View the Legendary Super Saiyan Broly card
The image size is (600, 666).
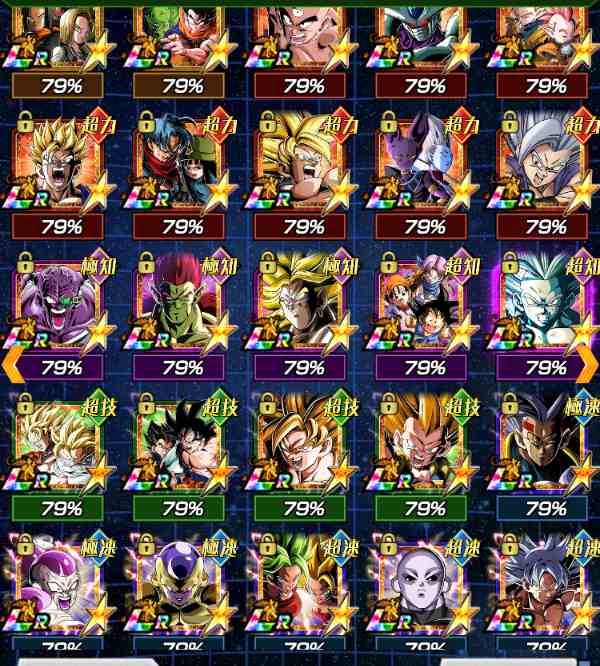pyautogui.click(x=303, y=303)
